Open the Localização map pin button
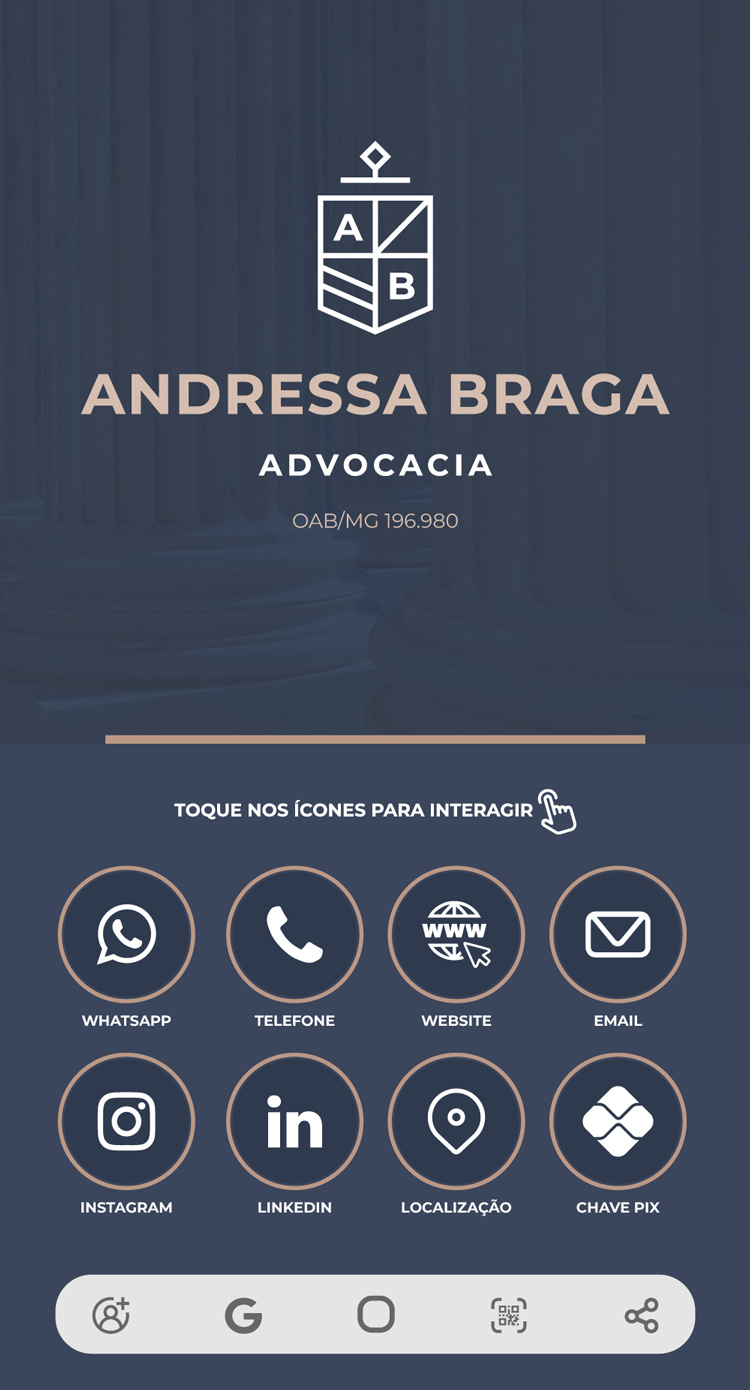The image size is (750, 1390). tap(456, 1121)
